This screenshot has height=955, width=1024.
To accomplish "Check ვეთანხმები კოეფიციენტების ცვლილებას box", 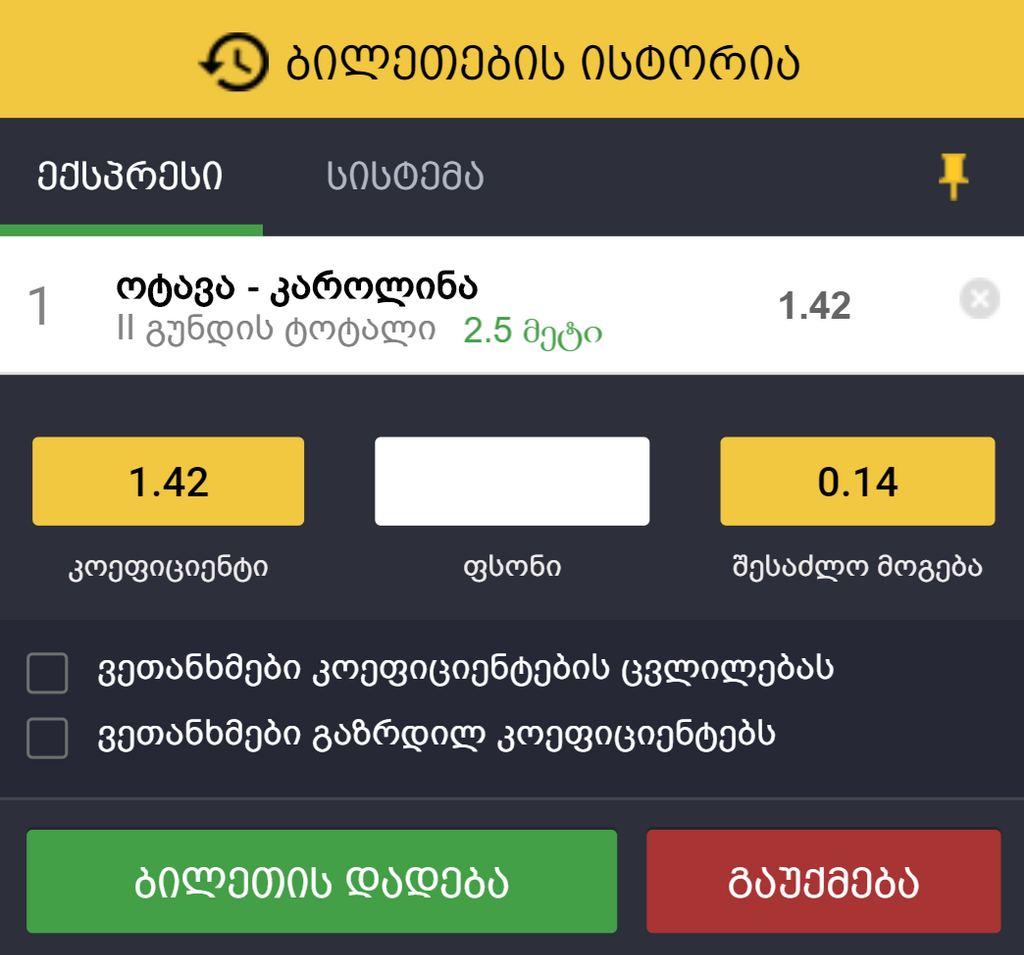I will [47, 672].
